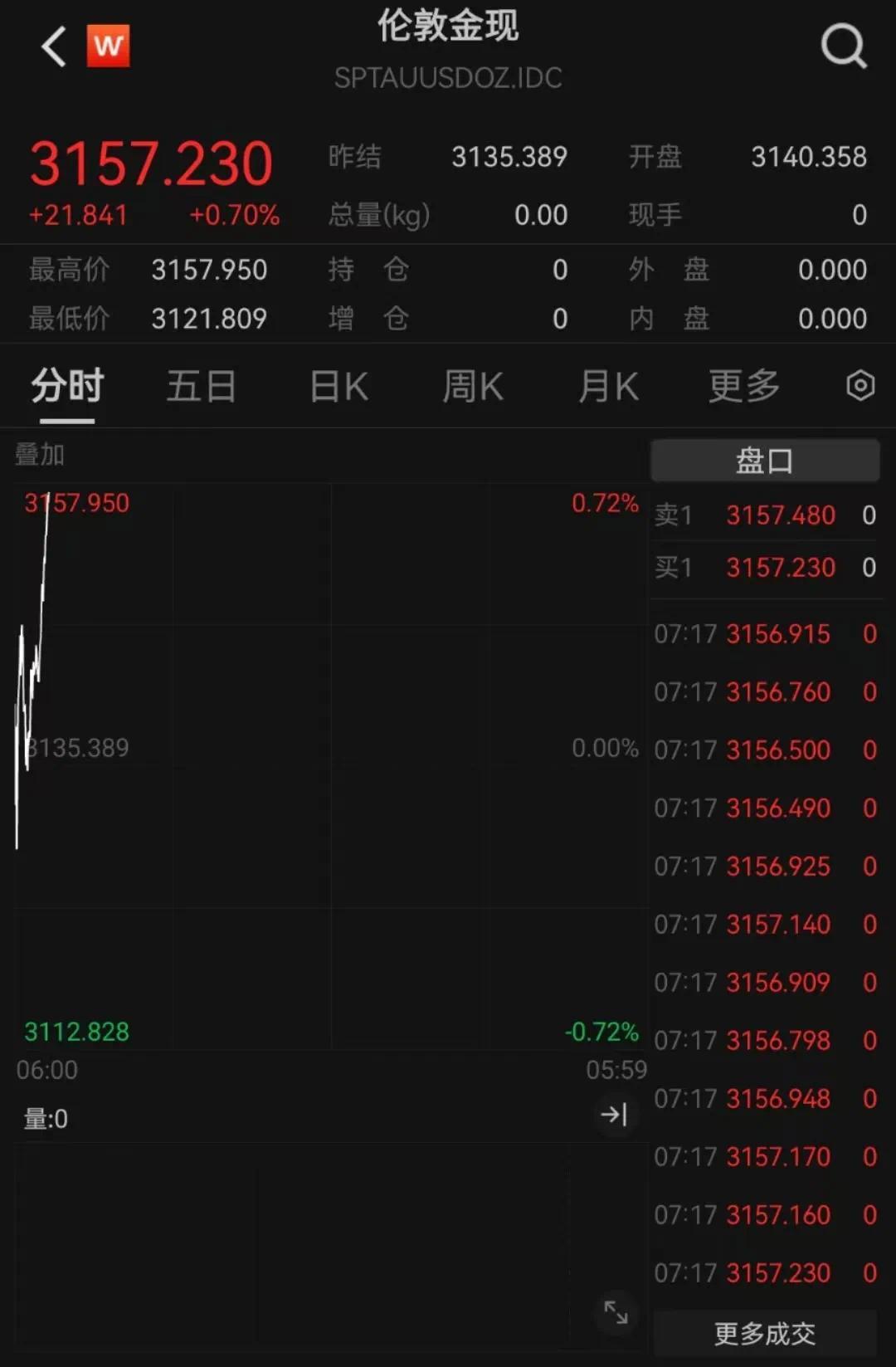Expand the chart to fullscreen

pos(616,1312)
